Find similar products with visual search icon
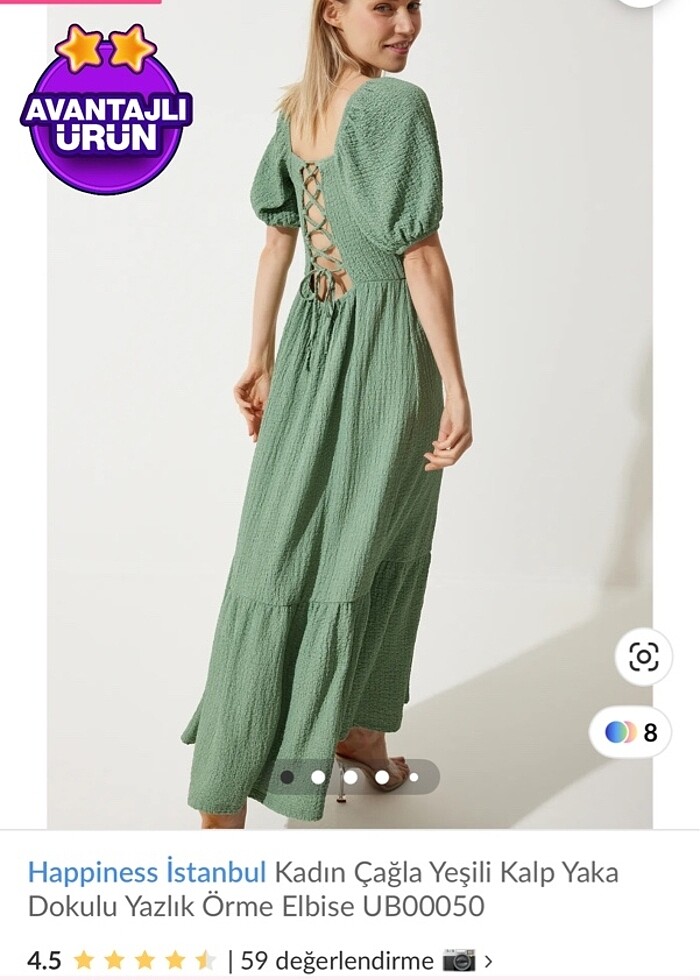Screen dimensions: 700x980 pyautogui.click(x=643, y=656)
